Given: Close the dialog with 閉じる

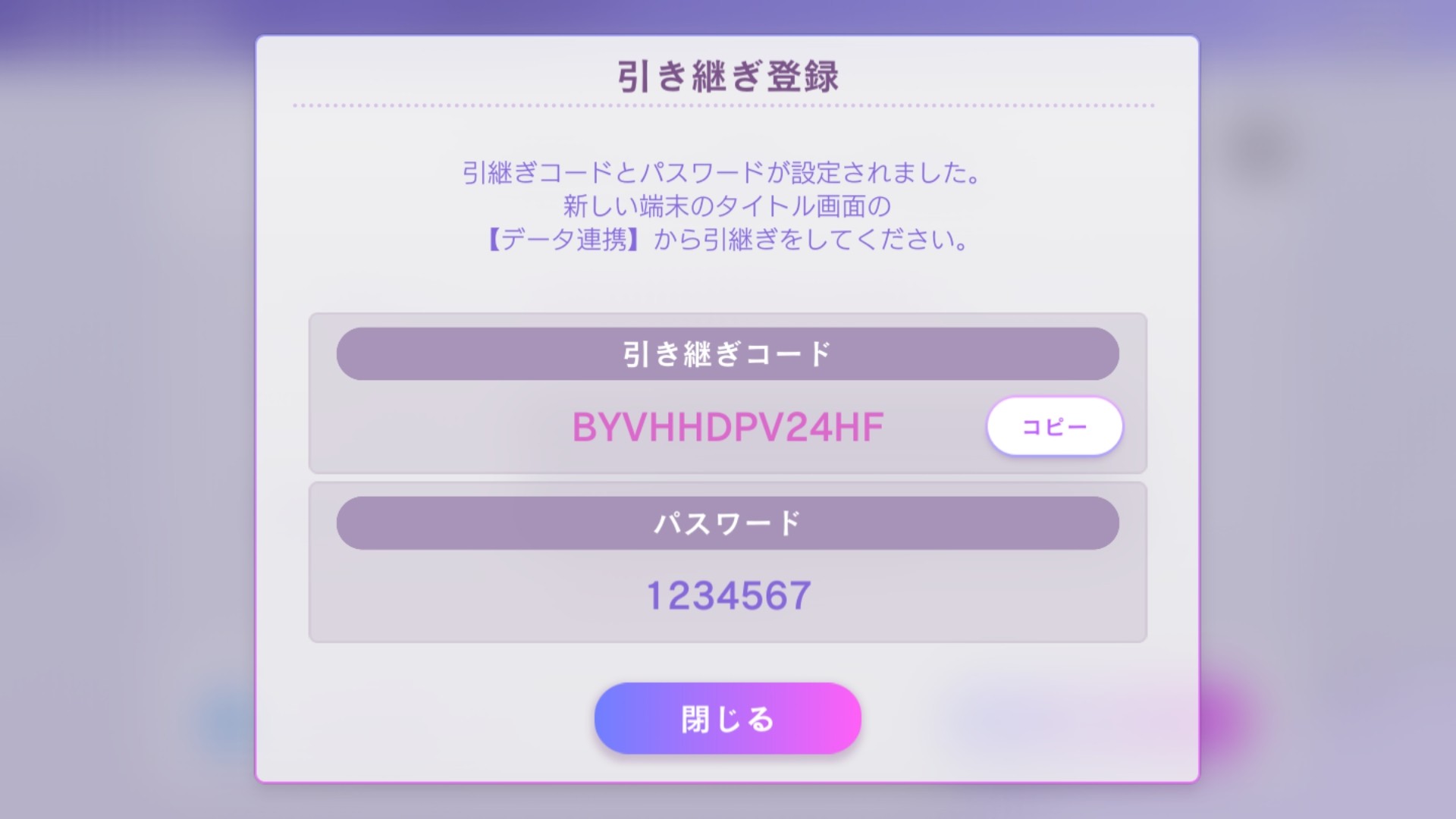Looking at the screenshot, I should 727,718.
